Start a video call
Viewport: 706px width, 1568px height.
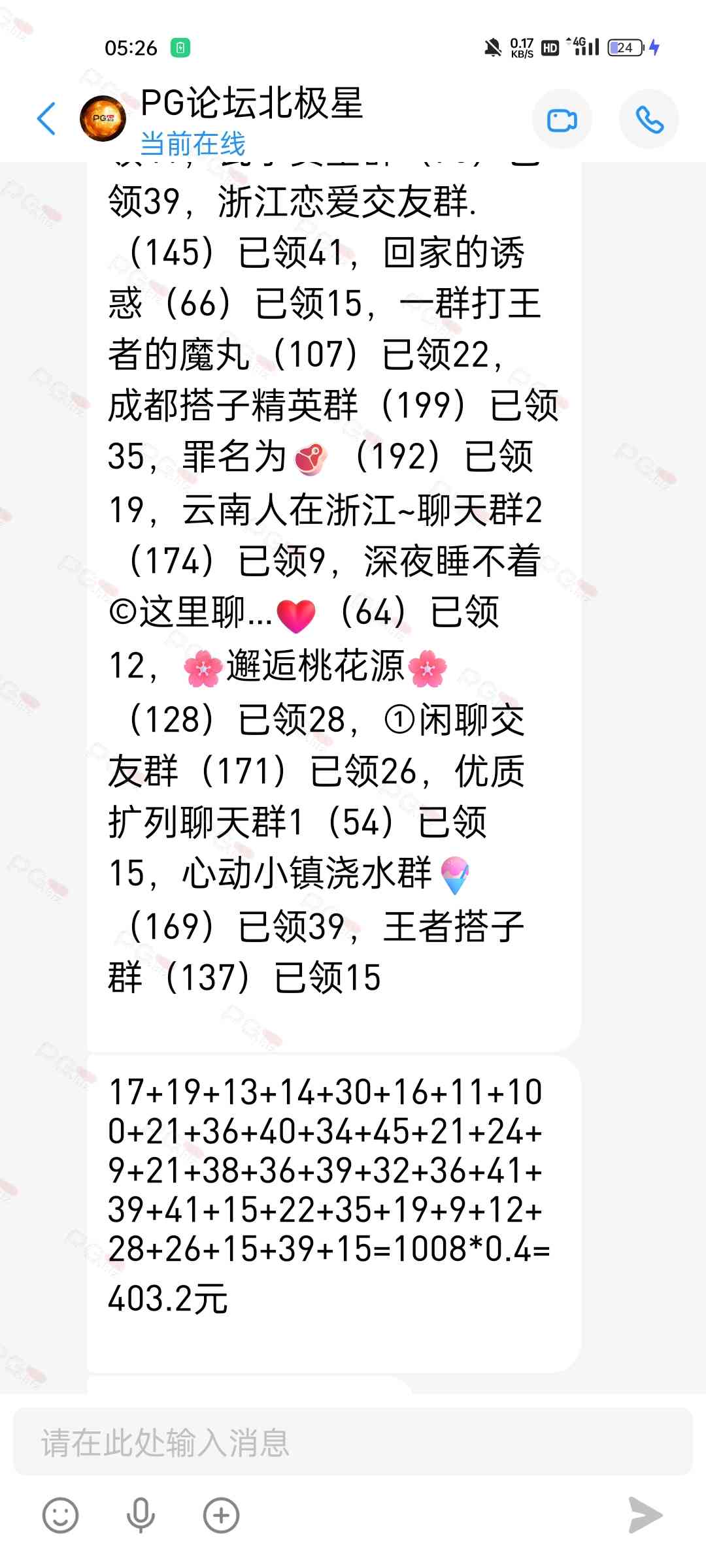click(562, 120)
